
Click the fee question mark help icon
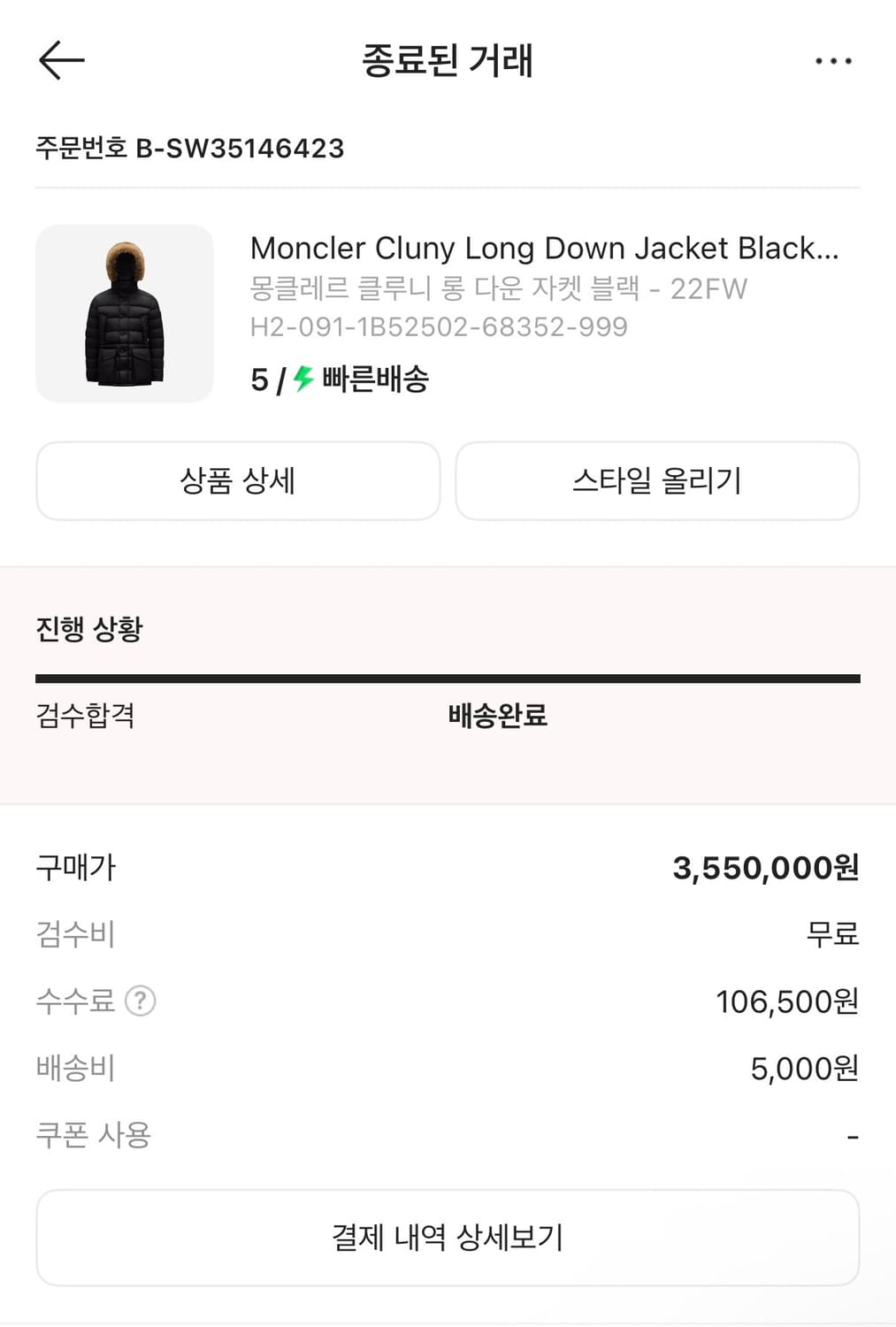pyautogui.click(x=142, y=1001)
